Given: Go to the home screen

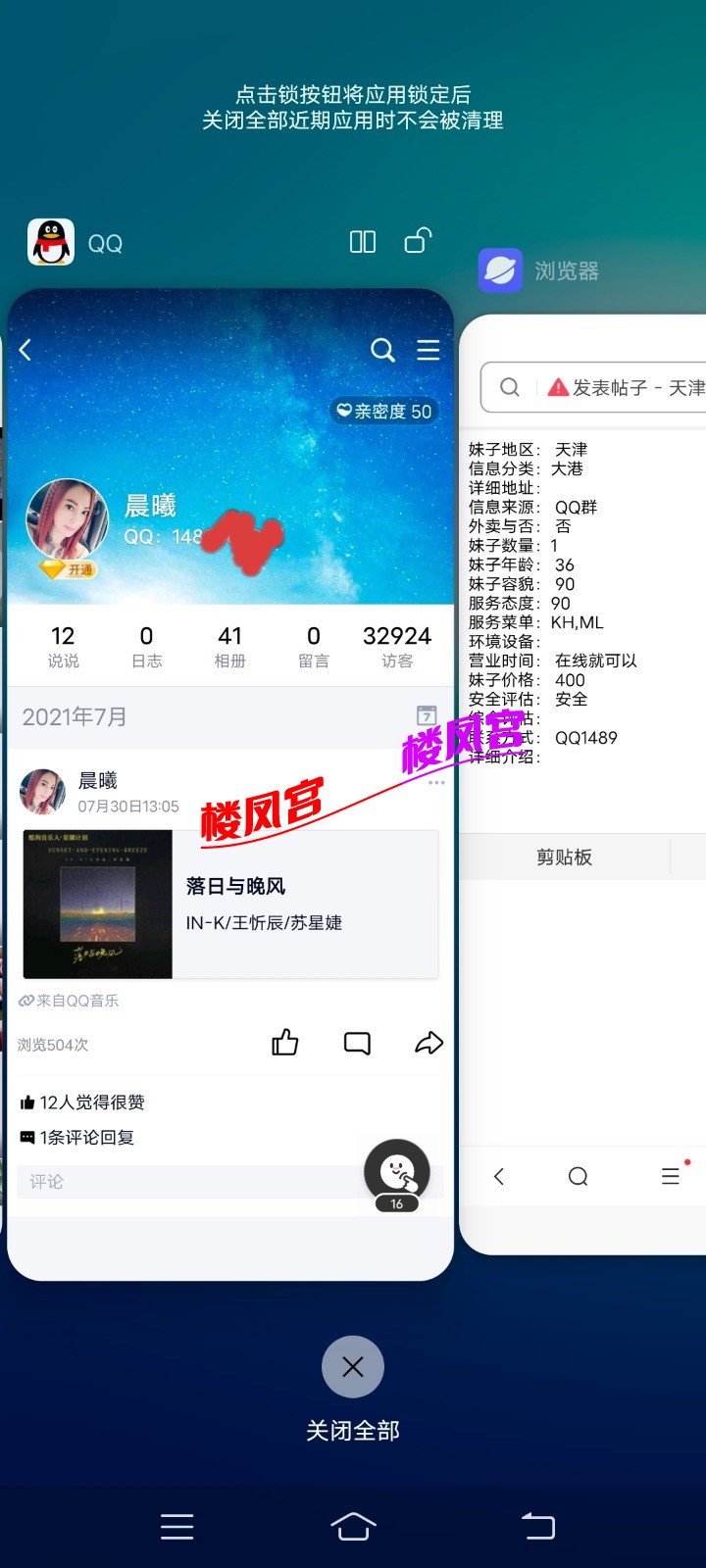Looking at the screenshot, I should point(353,1526).
